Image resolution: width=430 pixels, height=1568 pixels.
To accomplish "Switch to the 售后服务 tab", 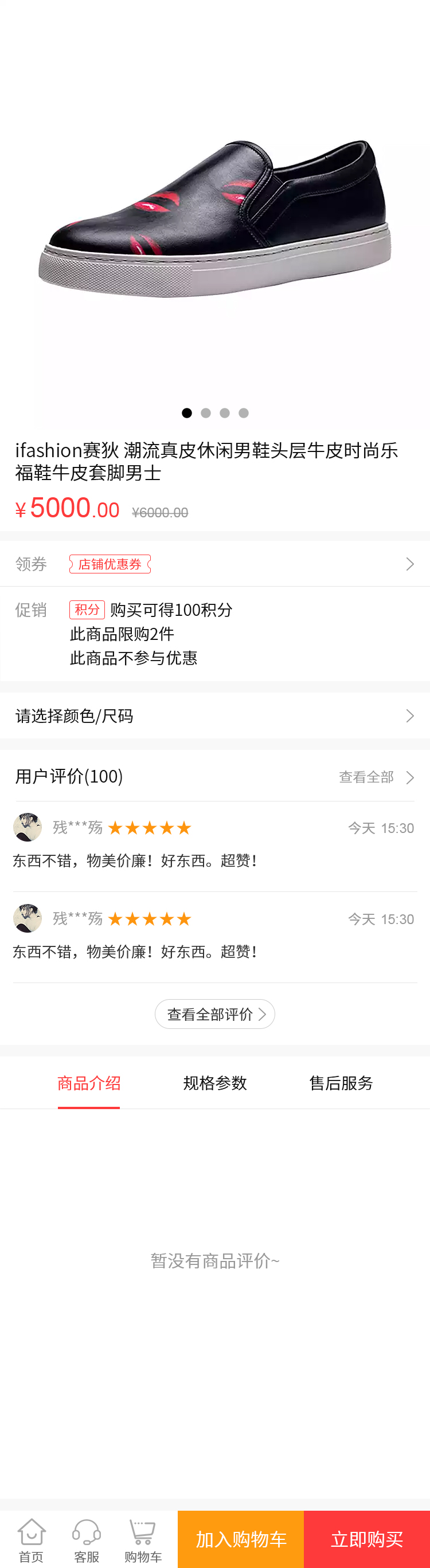I will [341, 1083].
